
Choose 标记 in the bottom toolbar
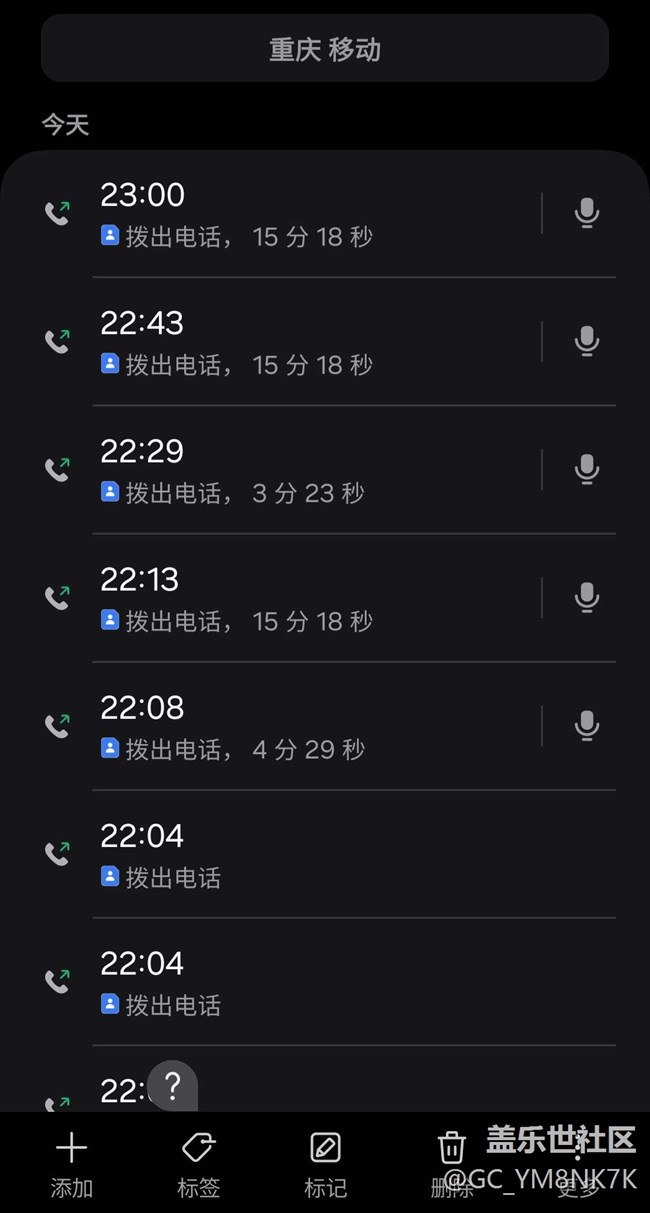tap(325, 1163)
